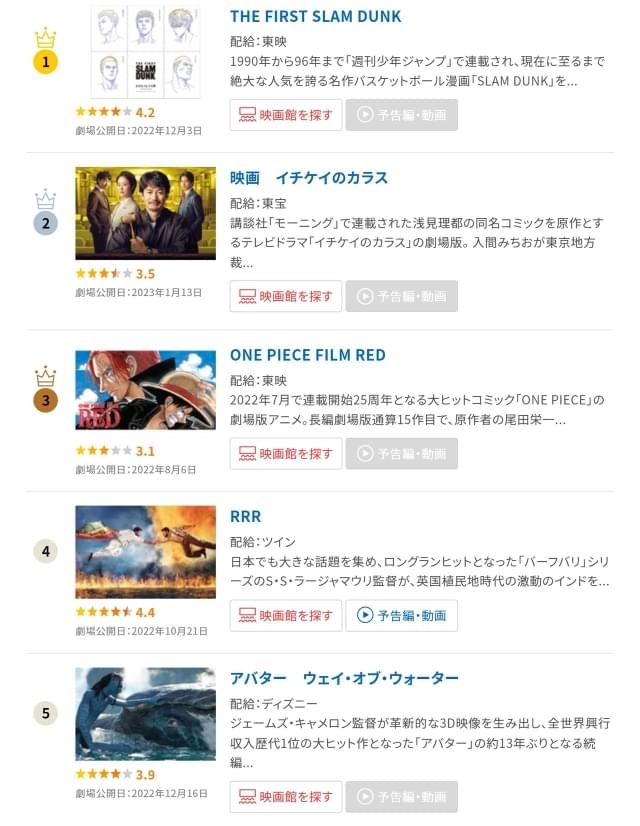The height and width of the screenshot is (826, 640).
Task: Open THE FIRST SLAM DUNK title link
Action: (x=315, y=16)
